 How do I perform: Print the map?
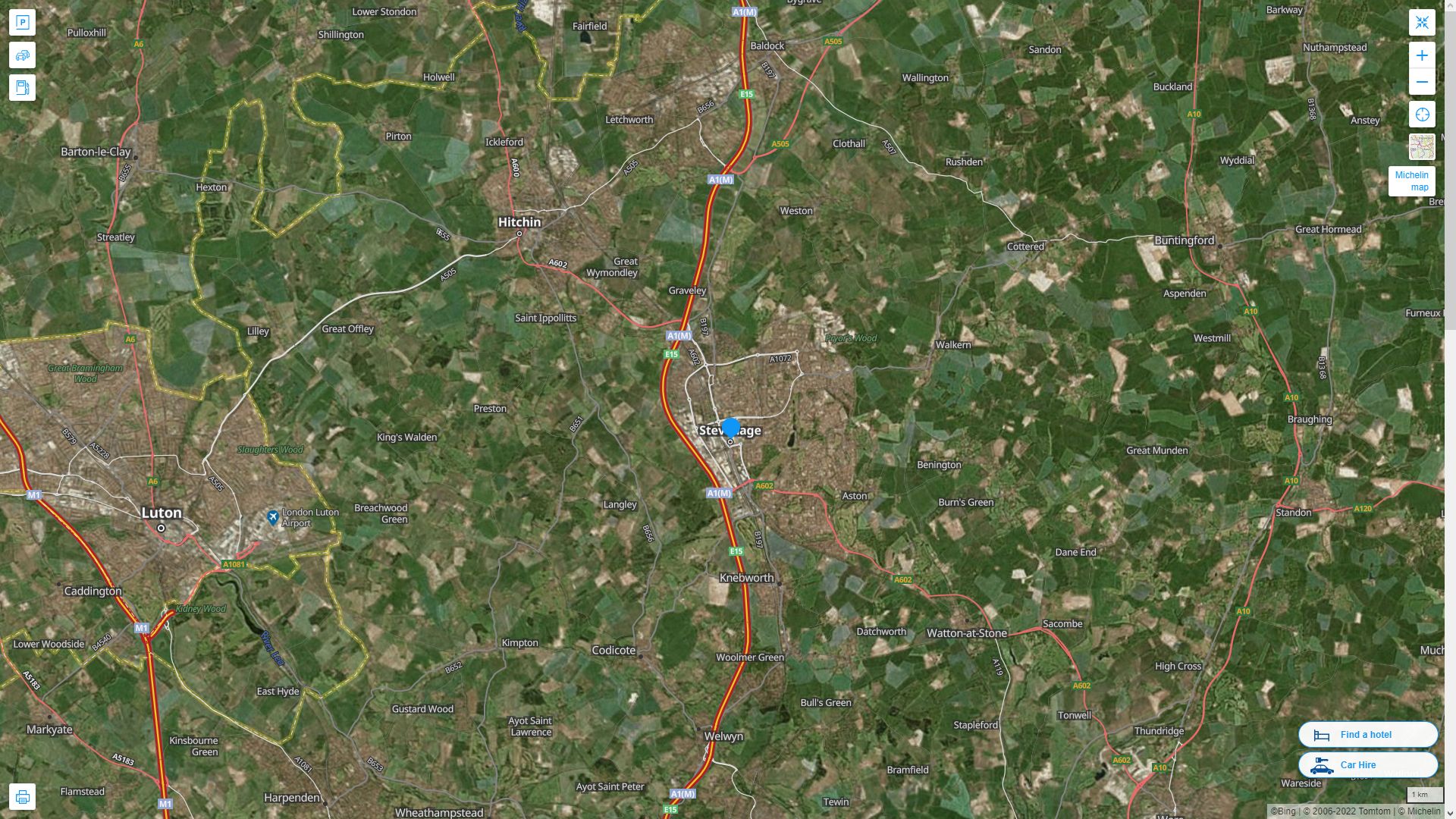(x=22, y=797)
